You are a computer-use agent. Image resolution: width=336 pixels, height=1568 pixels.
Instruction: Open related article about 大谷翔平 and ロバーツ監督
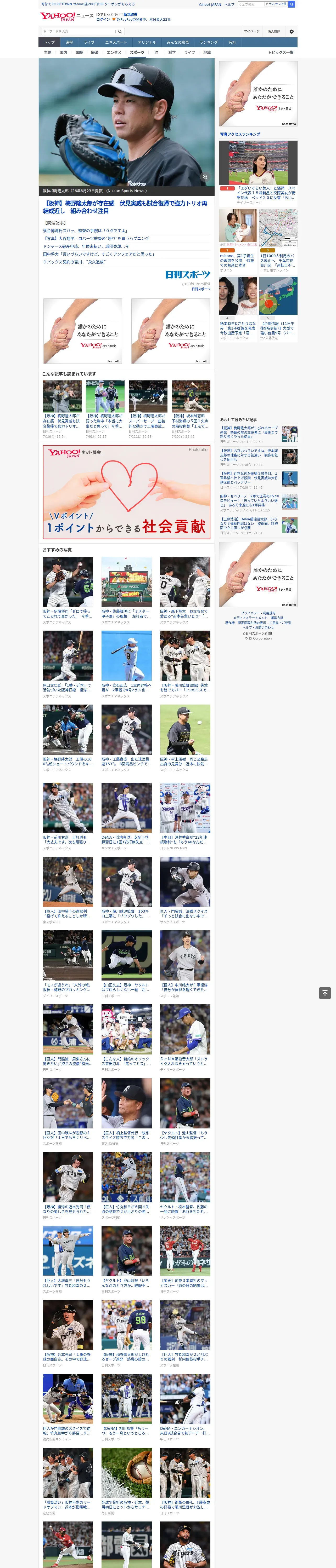95,239
